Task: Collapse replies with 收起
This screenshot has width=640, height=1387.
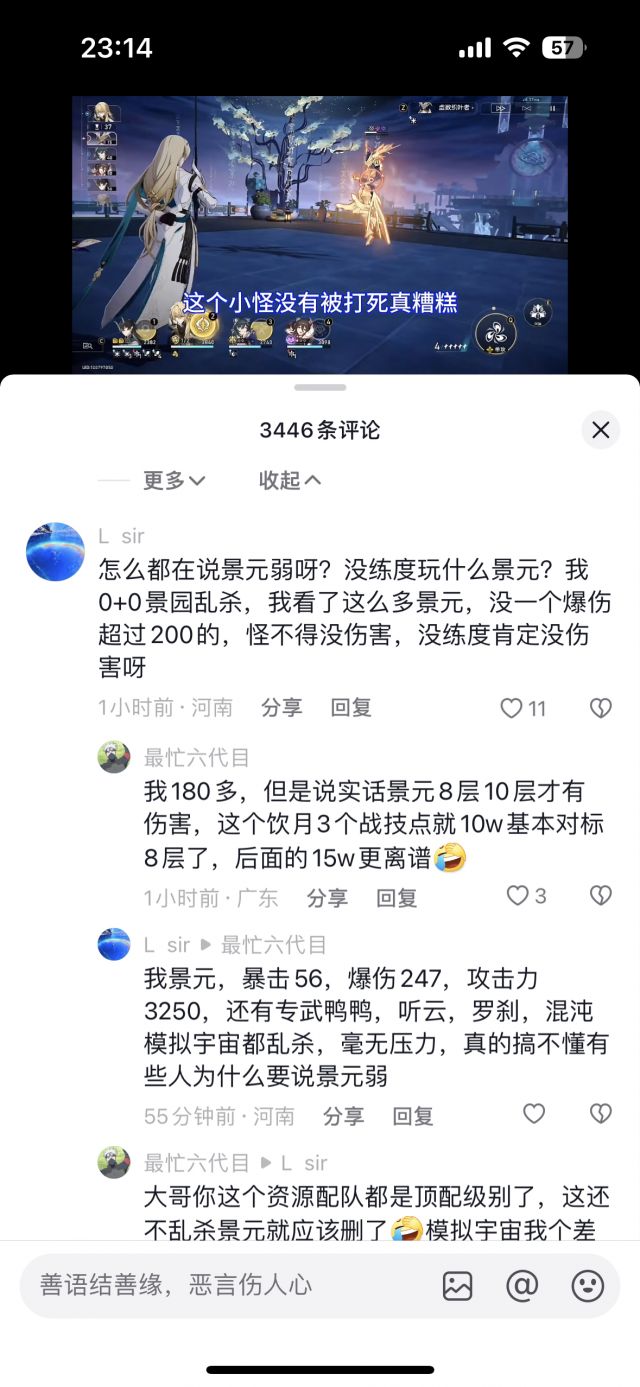Action: pos(290,481)
